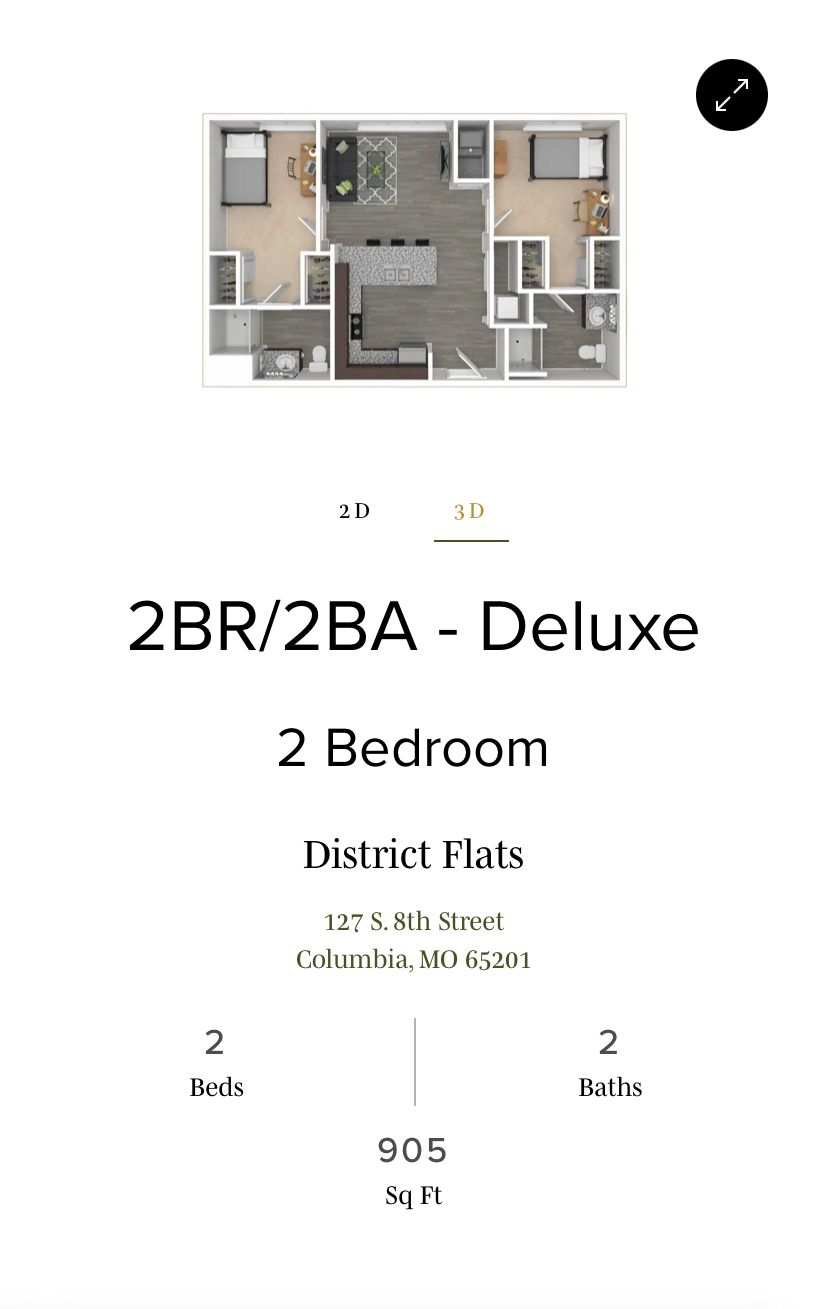Viewport: 828px width, 1309px height.
Task: Select the 3D floor plan tab
Action: pyautogui.click(x=470, y=512)
